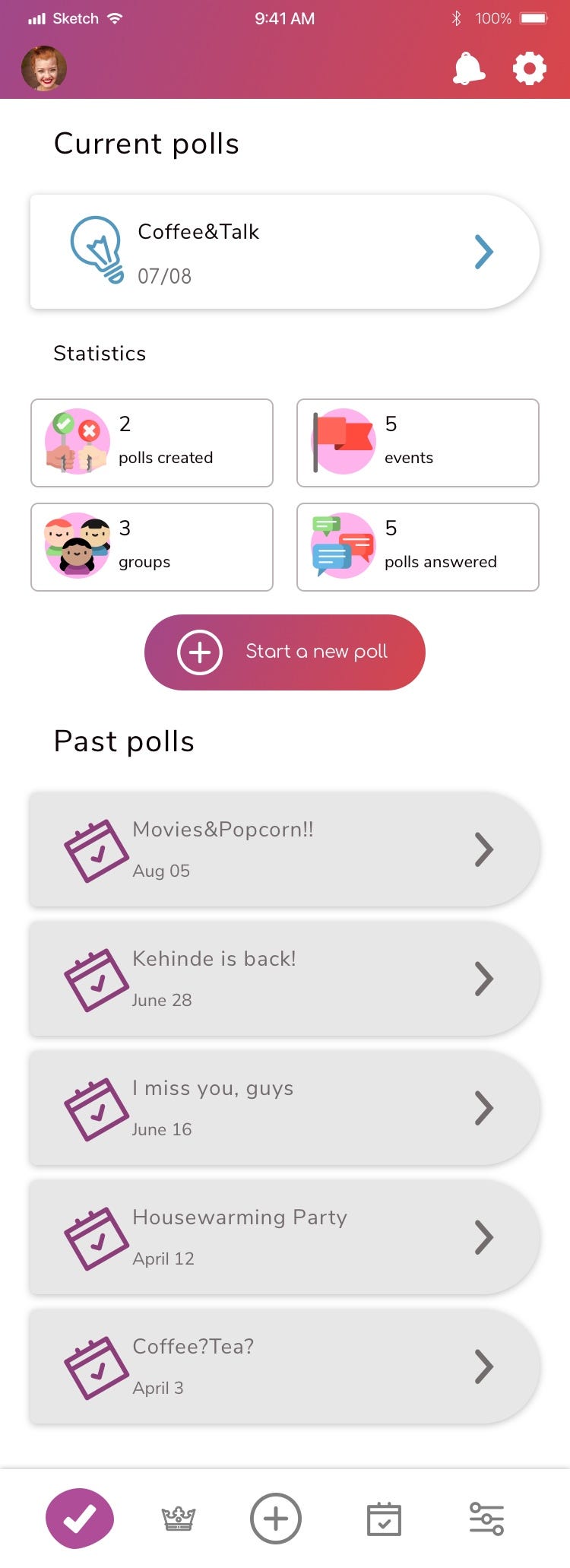Viewport: 570px width, 1568px height.
Task: Open the Coffee?Tea? past poll
Action: [284, 1366]
